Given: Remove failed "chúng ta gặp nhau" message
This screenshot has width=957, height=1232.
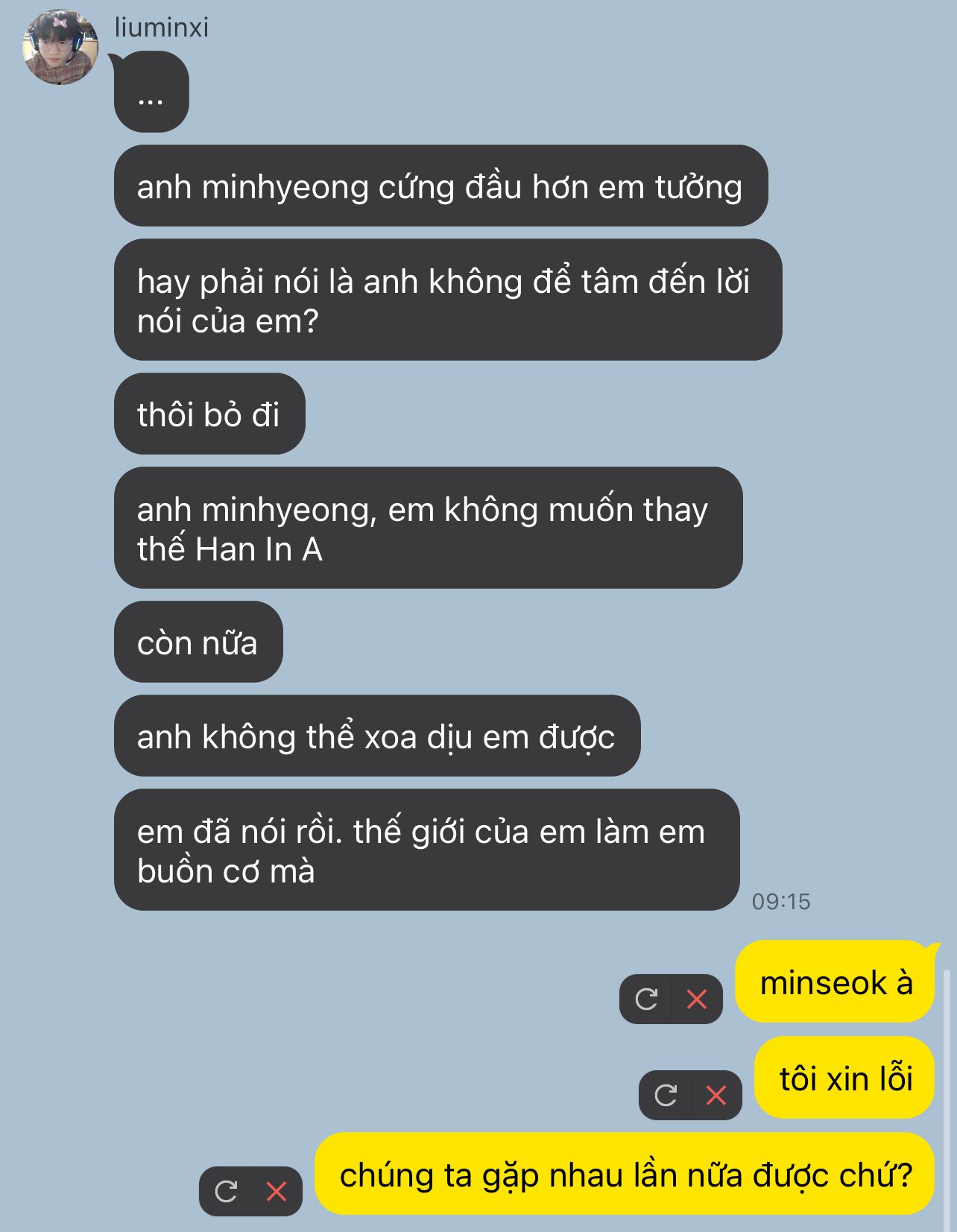Looking at the screenshot, I should [x=277, y=1191].
